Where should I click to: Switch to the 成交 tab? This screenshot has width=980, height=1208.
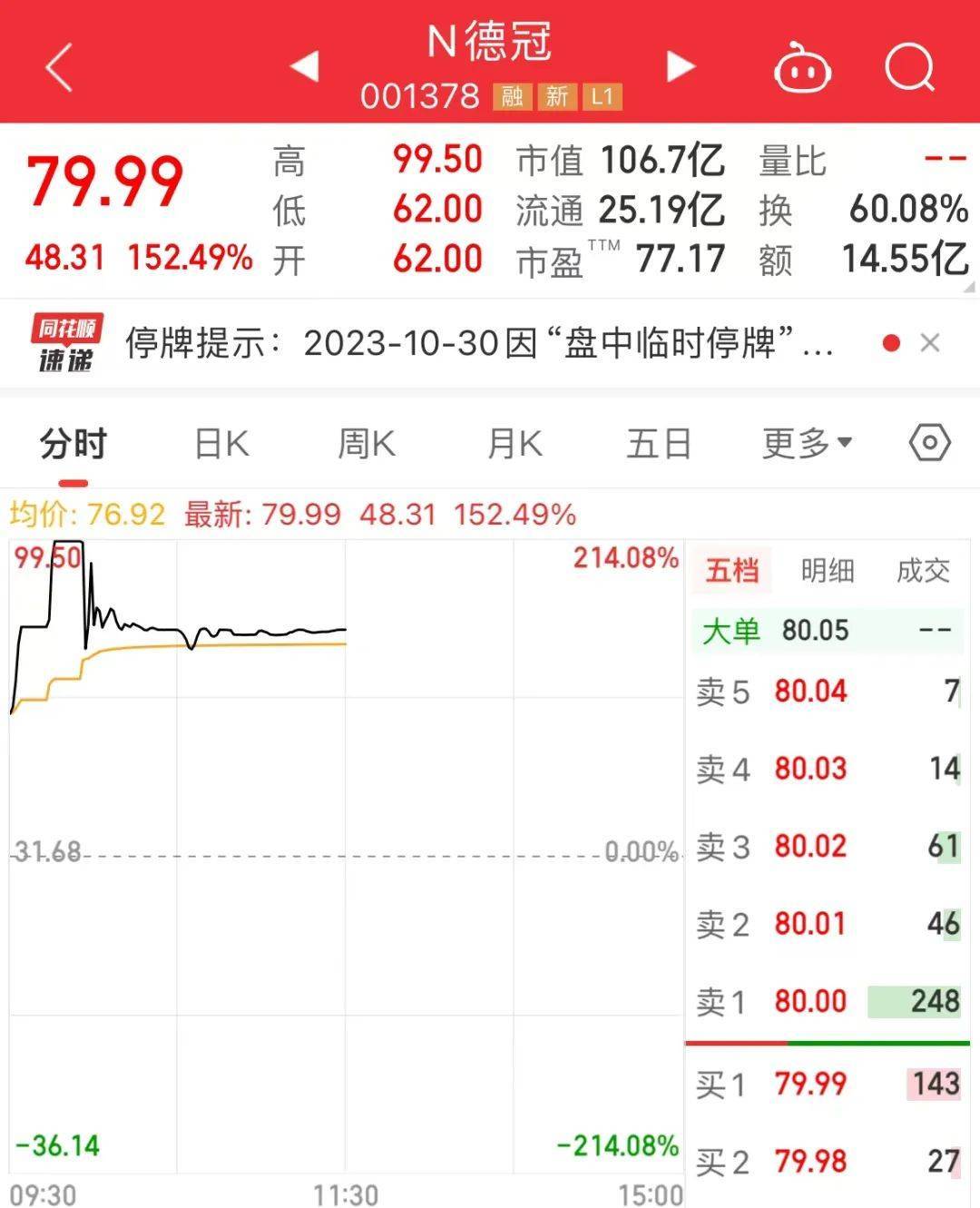[923, 570]
